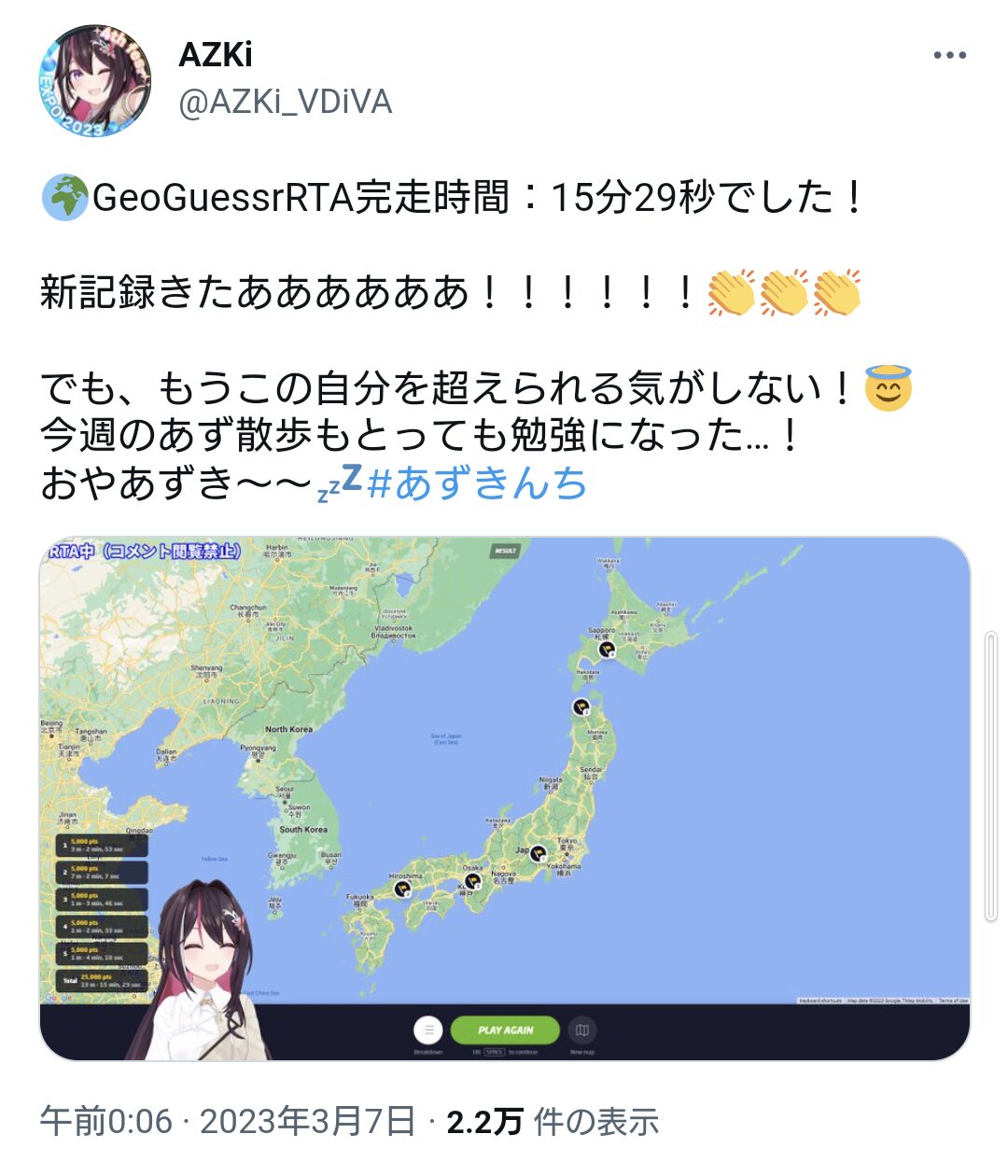Open AZKi's profile picture

tap(94, 82)
